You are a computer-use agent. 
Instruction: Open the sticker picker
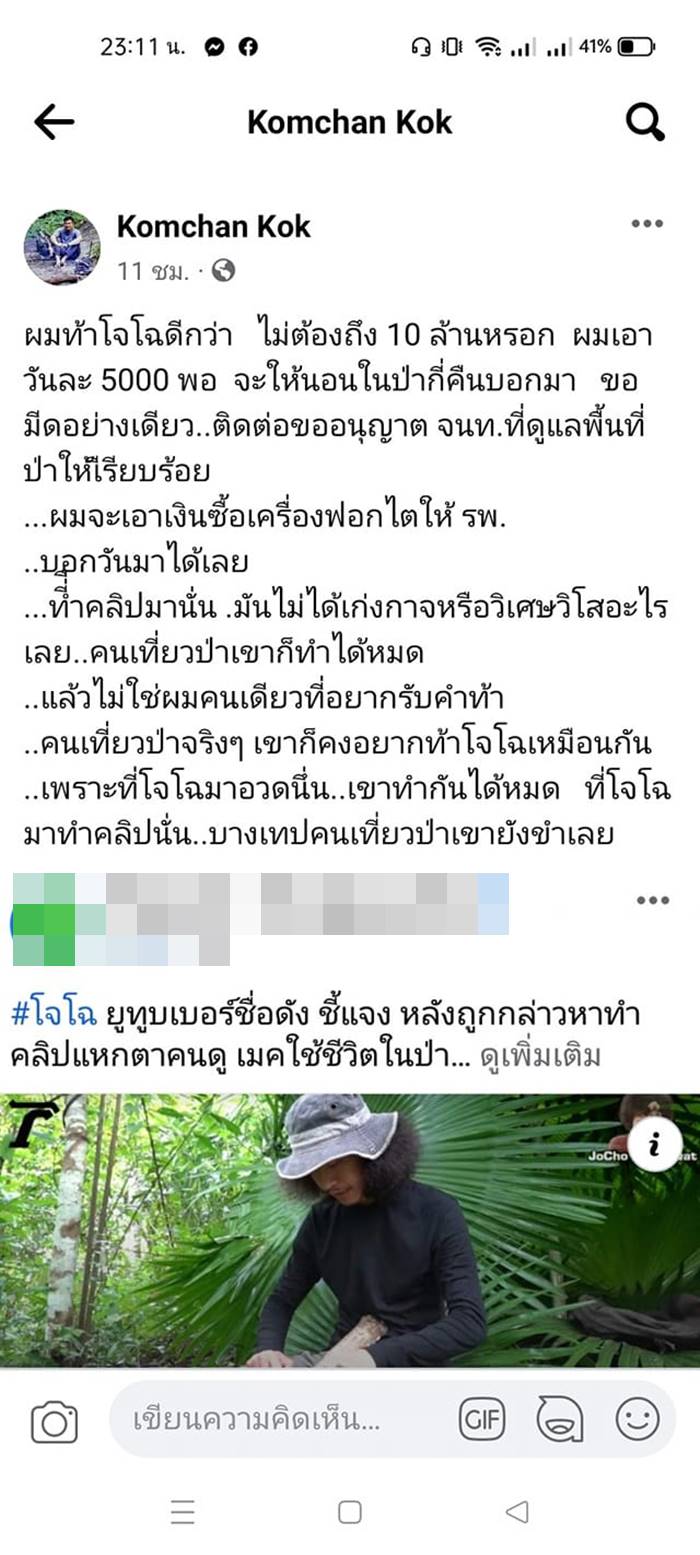tap(560, 1419)
